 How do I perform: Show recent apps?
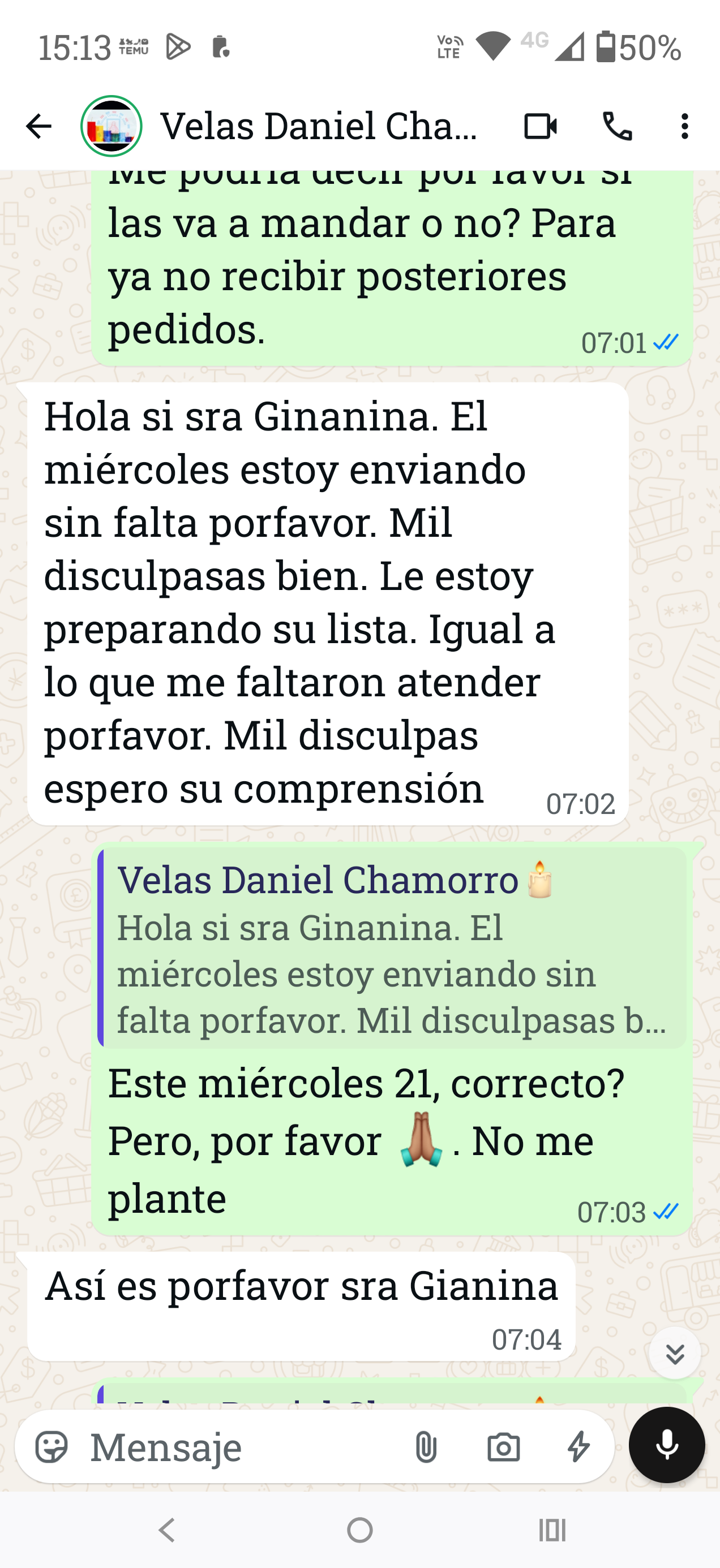coord(552,1530)
